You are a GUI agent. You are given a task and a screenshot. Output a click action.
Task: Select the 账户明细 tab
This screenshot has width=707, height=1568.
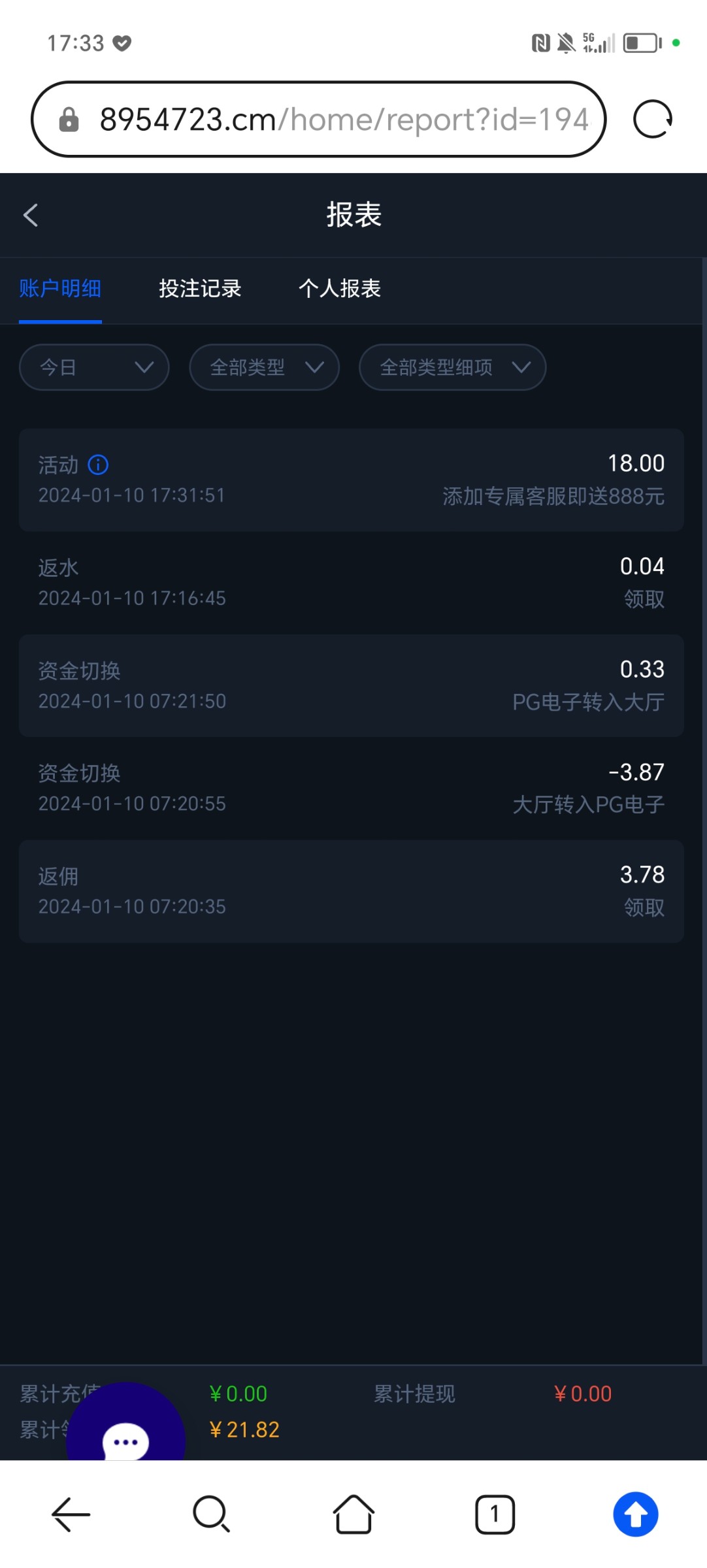[x=60, y=288]
